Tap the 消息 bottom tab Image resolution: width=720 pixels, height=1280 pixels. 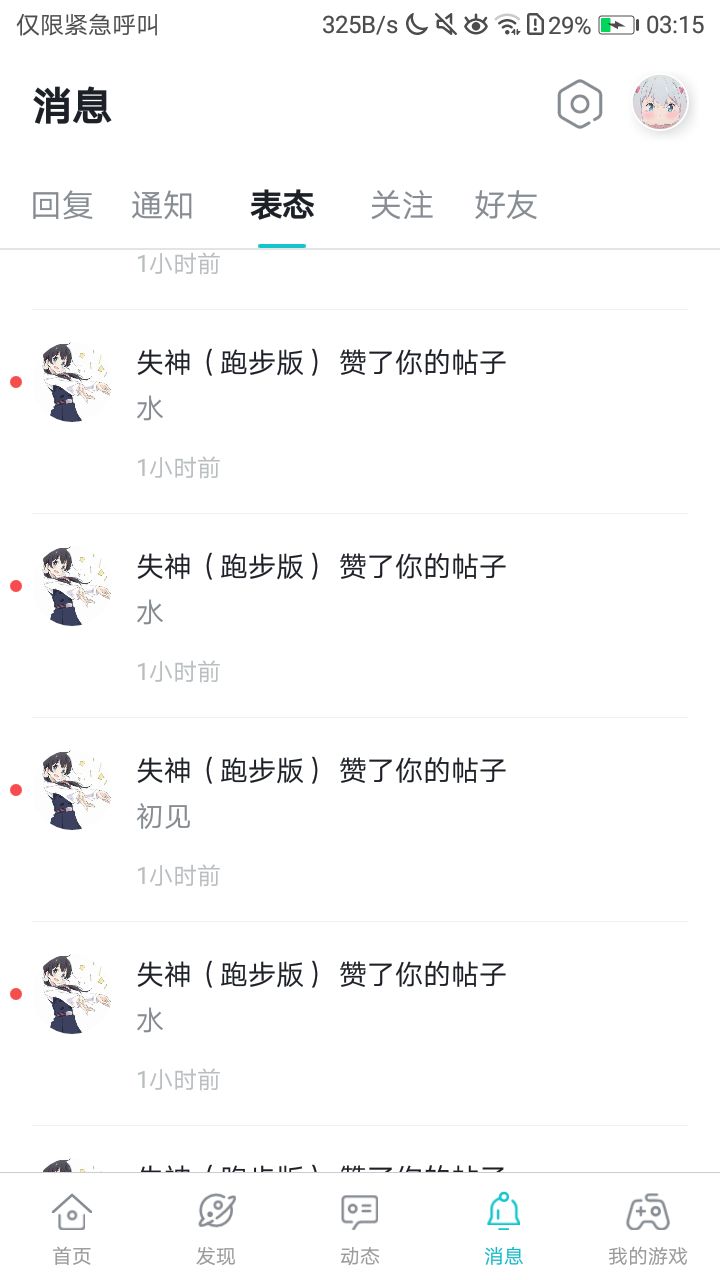pyautogui.click(x=504, y=1228)
